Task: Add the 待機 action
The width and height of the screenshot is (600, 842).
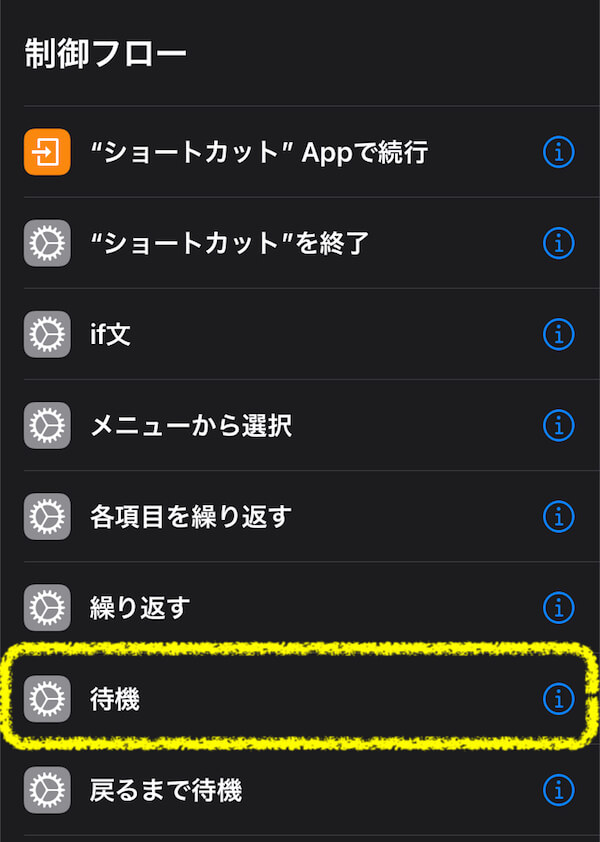Action: (x=115, y=698)
